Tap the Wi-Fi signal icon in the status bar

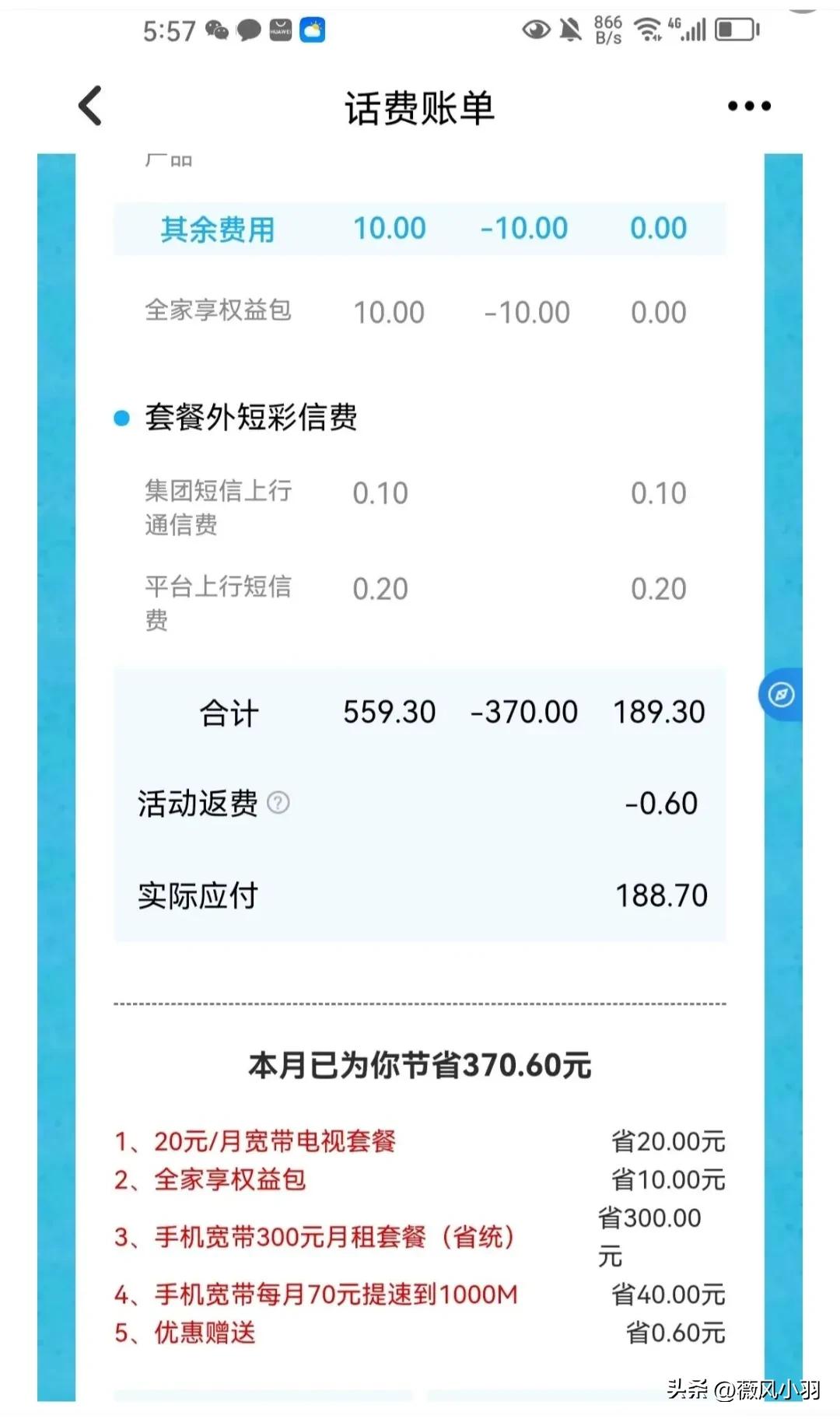[x=648, y=30]
